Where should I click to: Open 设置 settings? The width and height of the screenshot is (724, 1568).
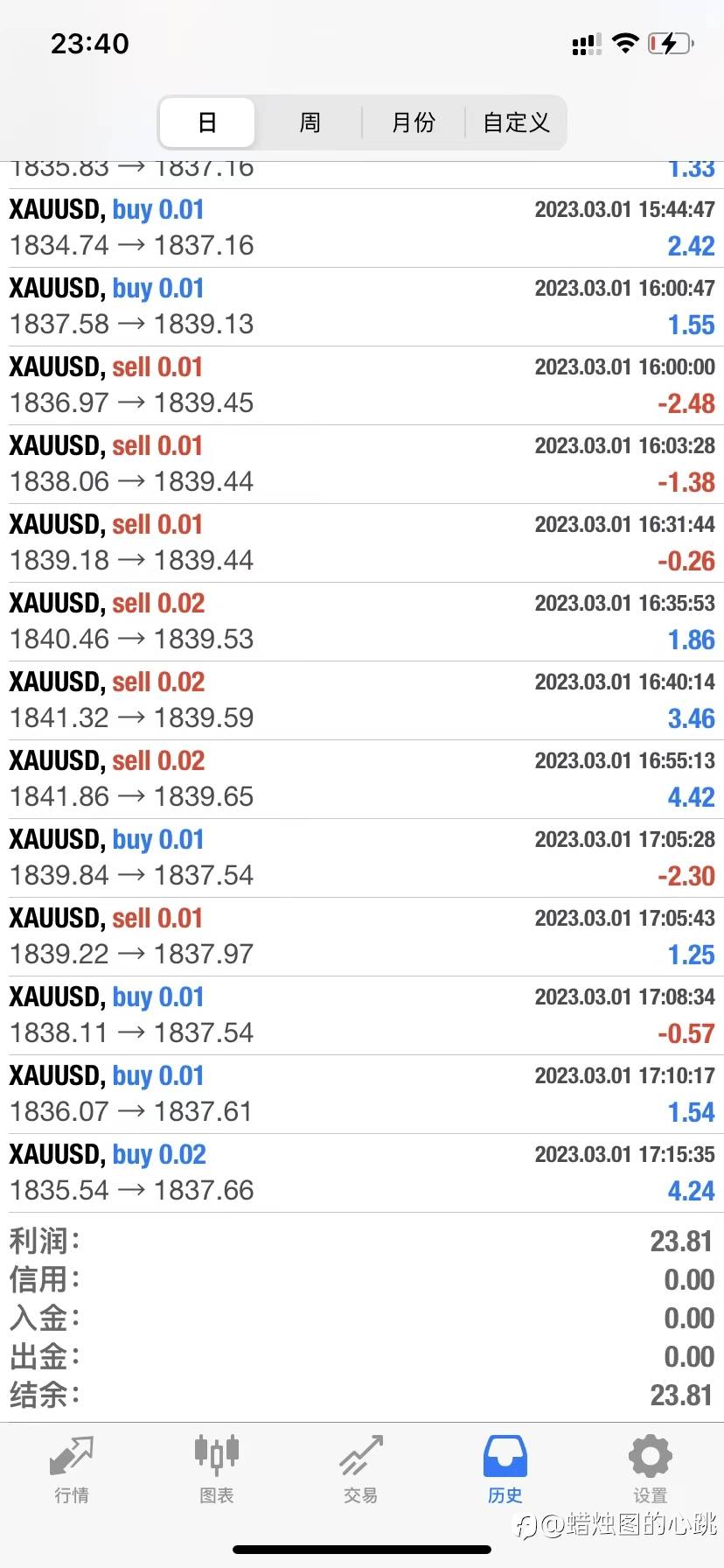(650, 1469)
